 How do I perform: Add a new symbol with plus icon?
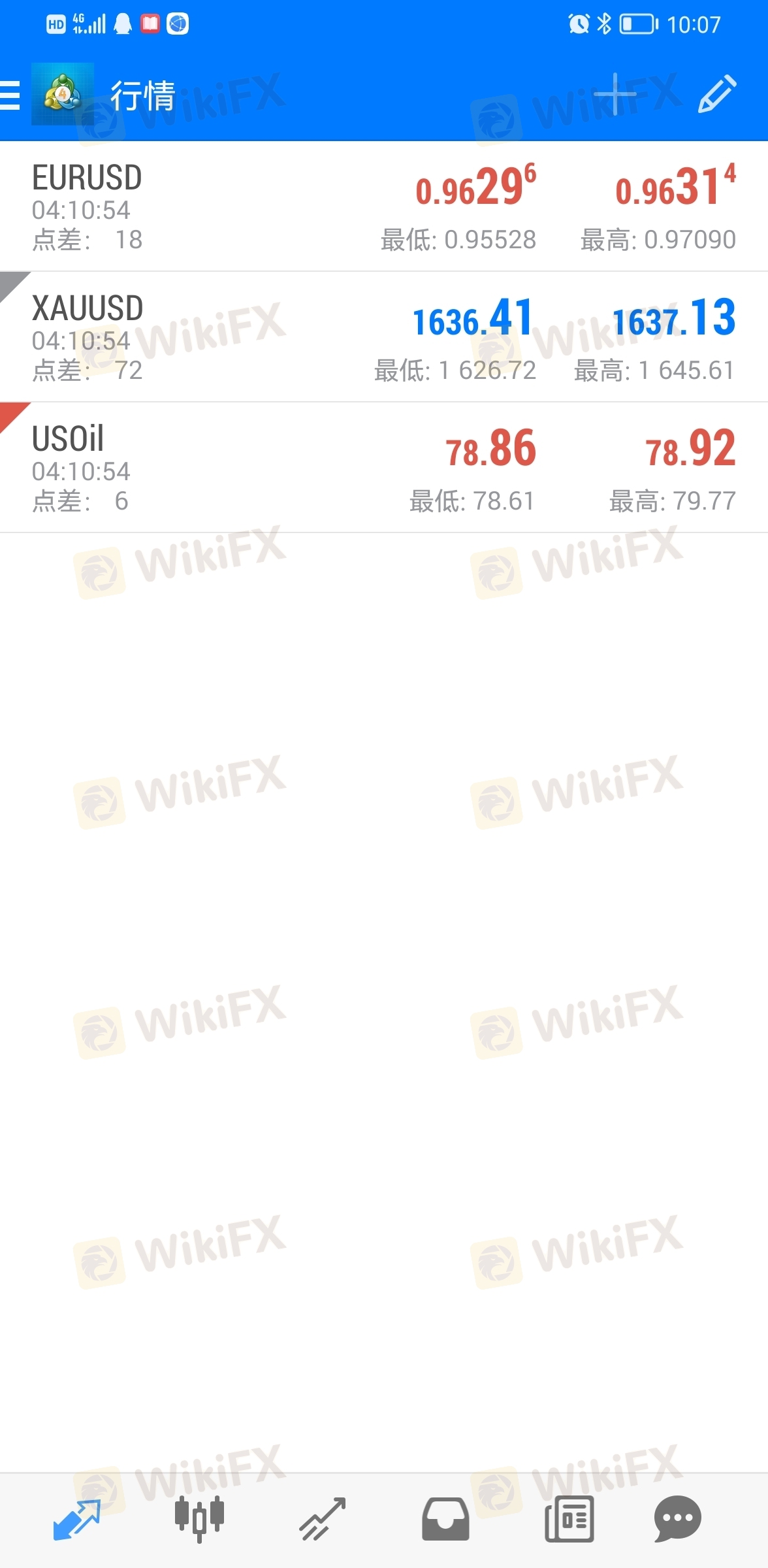tap(615, 94)
